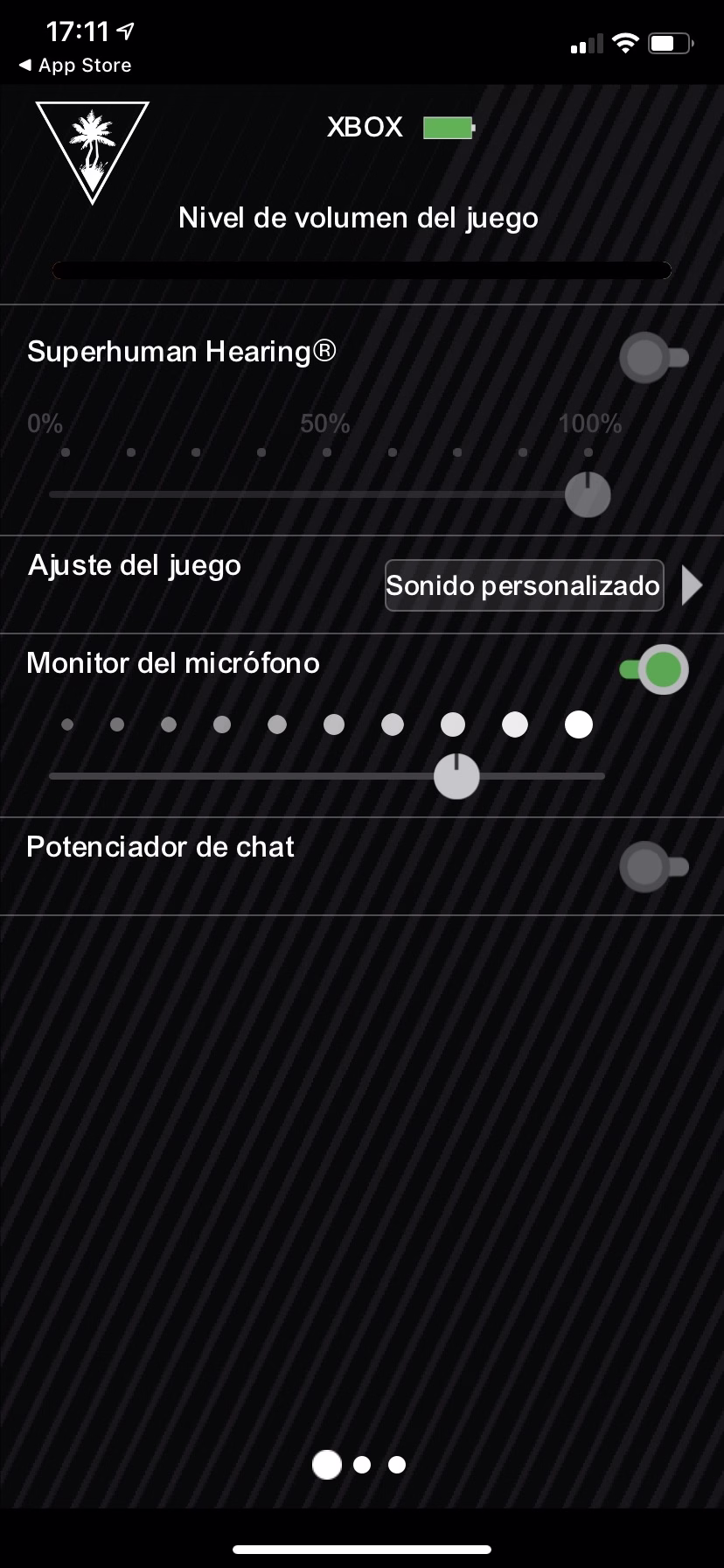Tap the game volume level bar

[362, 270]
